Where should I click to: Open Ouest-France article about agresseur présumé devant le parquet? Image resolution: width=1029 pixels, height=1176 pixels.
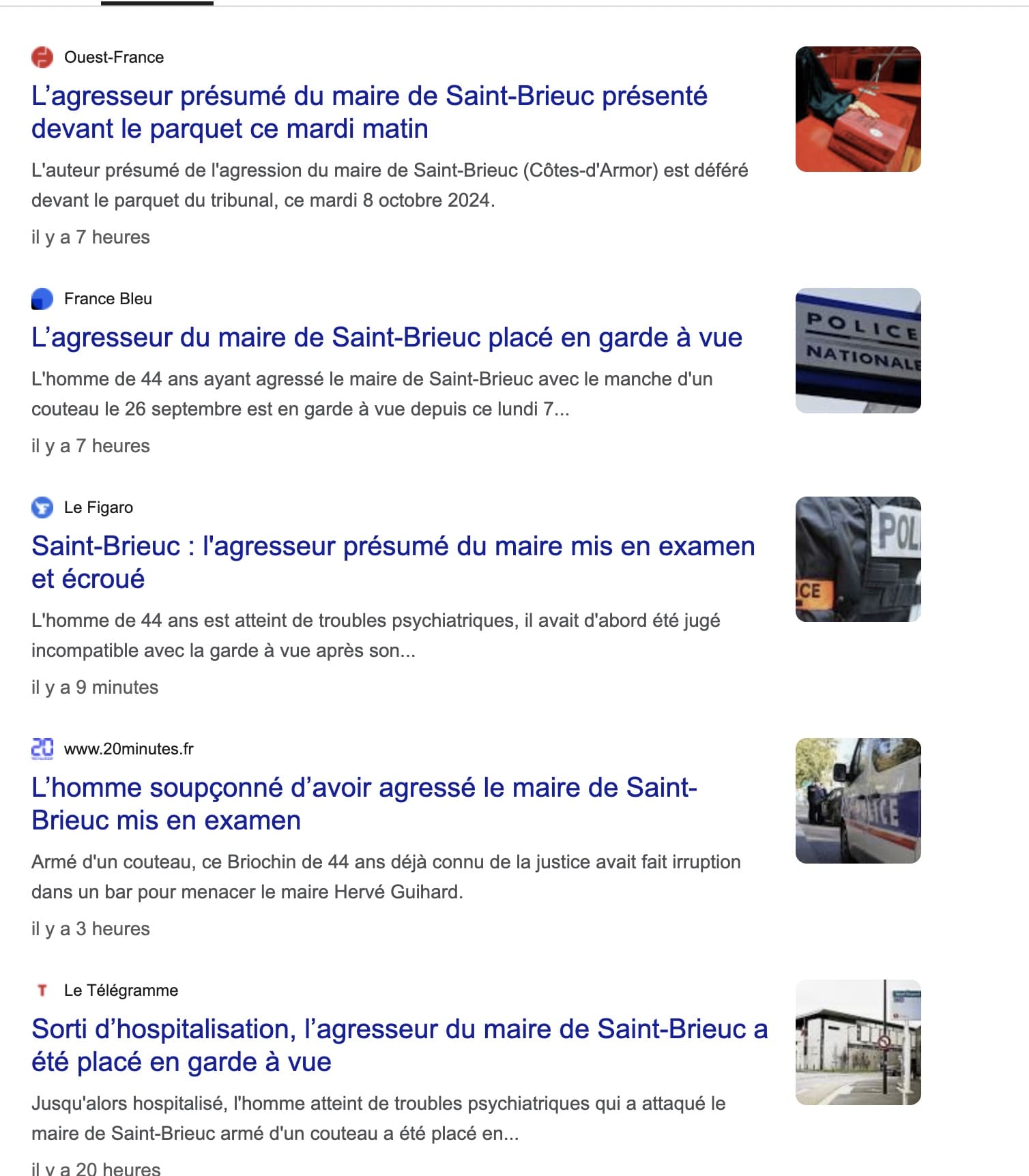(368, 112)
